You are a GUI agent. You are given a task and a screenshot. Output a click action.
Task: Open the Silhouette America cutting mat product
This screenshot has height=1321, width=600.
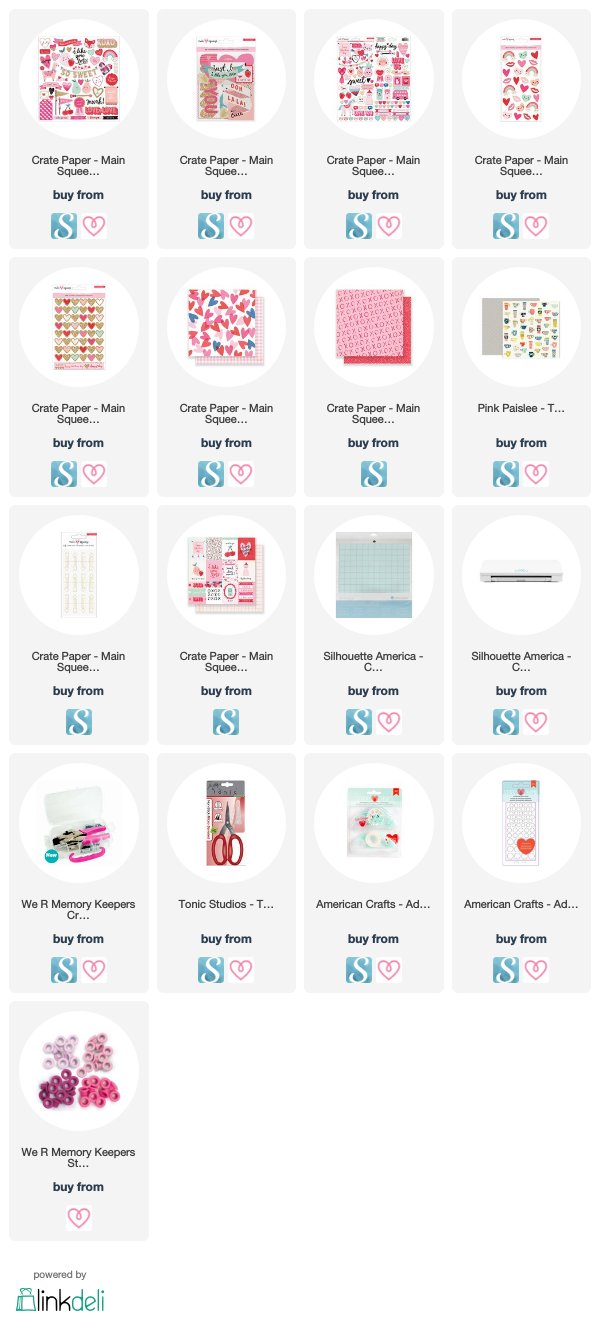tap(373, 625)
